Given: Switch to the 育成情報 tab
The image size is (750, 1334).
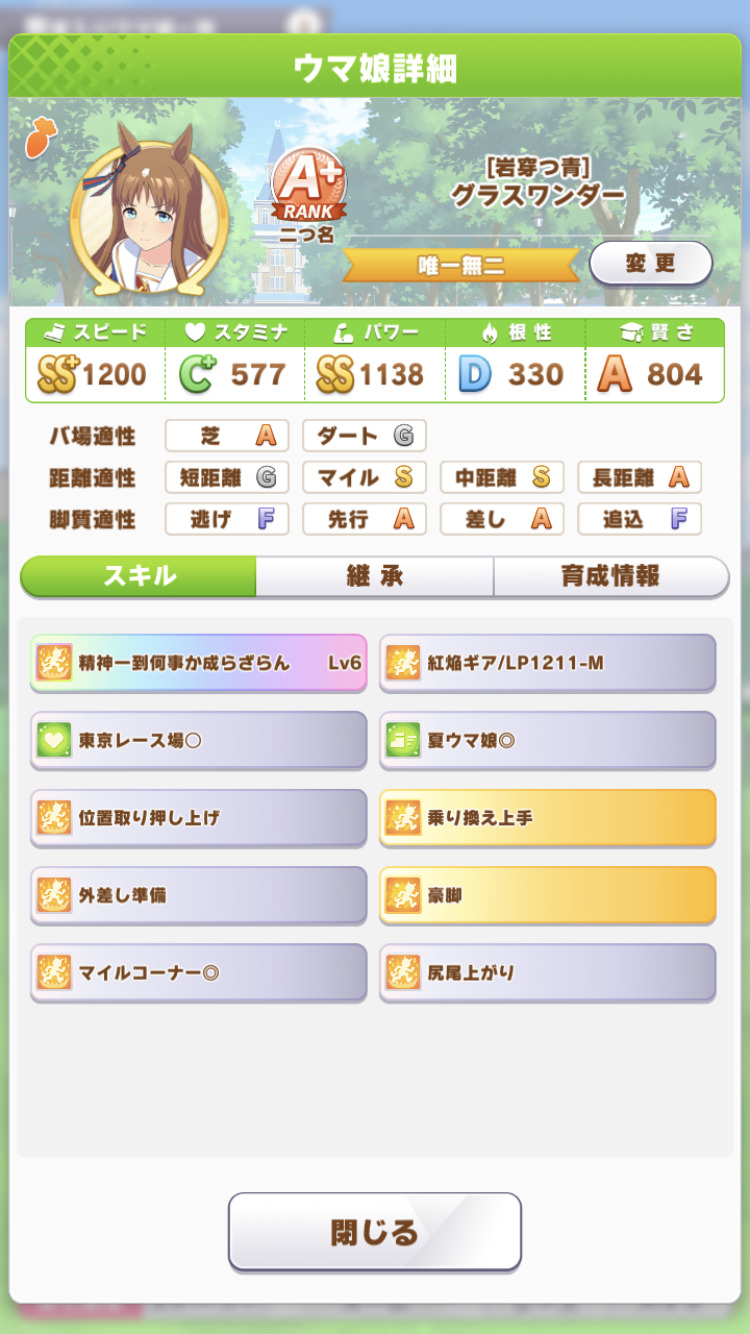Looking at the screenshot, I should [x=610, y=577].
